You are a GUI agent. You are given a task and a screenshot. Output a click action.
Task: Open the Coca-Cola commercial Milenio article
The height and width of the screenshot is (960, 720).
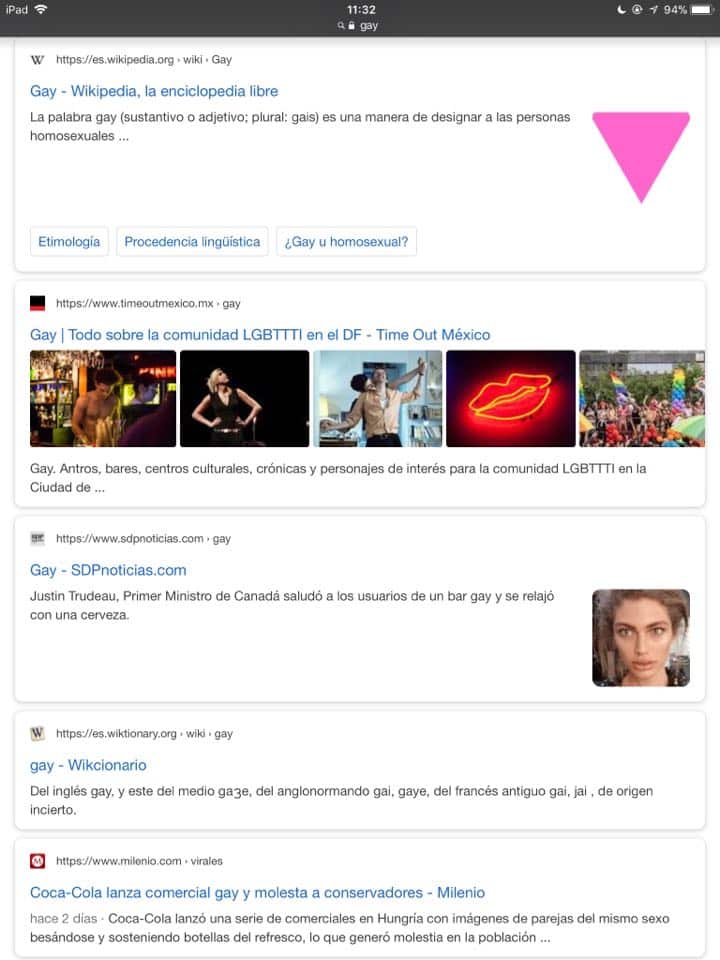(x=256, y=892)
